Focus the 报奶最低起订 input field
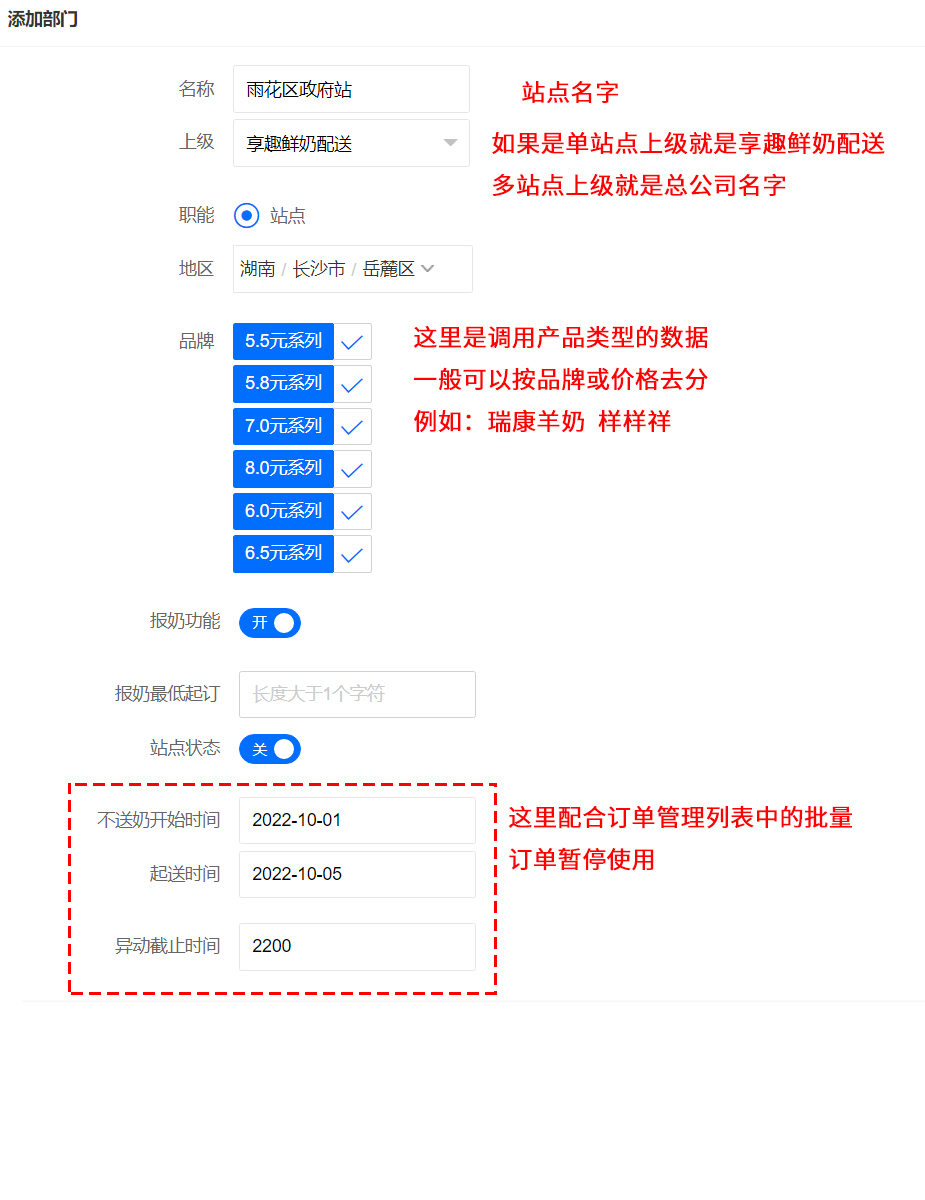This screenshot has height=1200, width=925. tap(357, 694)
